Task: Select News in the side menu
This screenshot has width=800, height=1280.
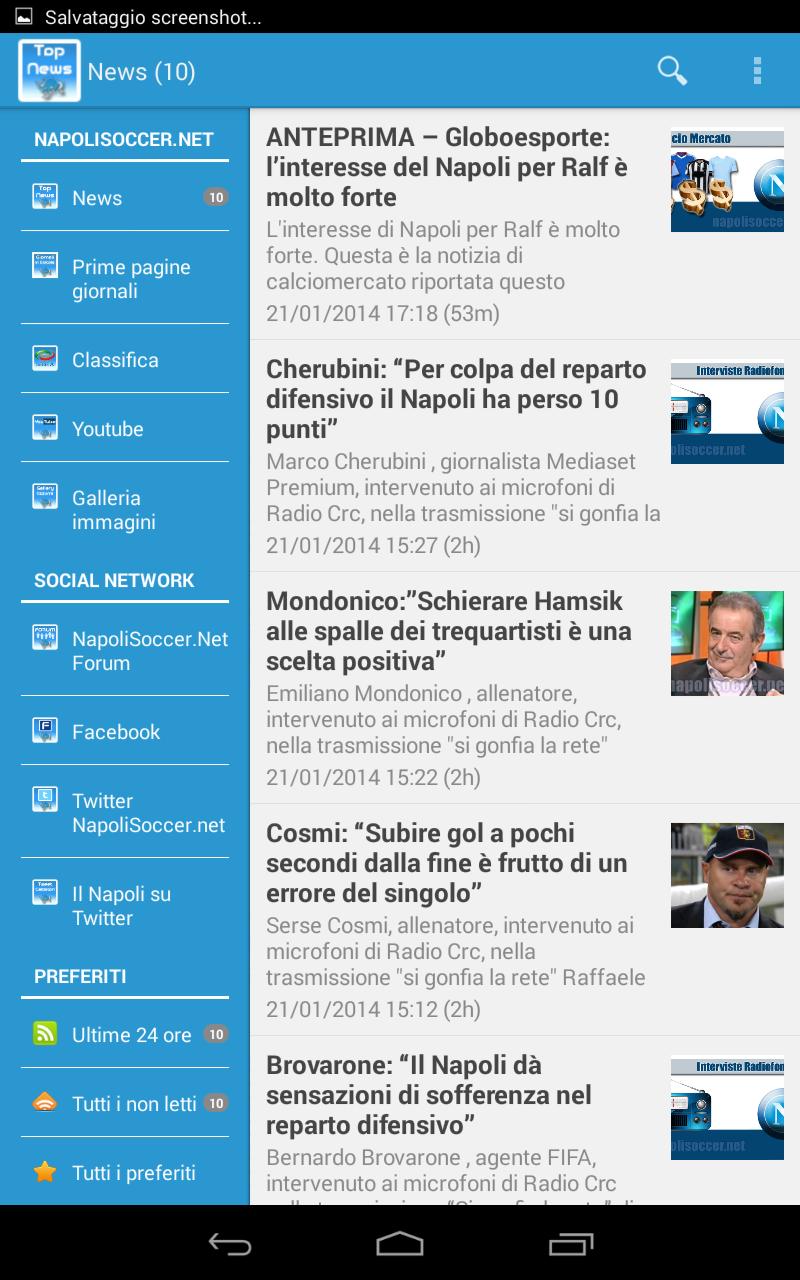Action: (125, 198)
